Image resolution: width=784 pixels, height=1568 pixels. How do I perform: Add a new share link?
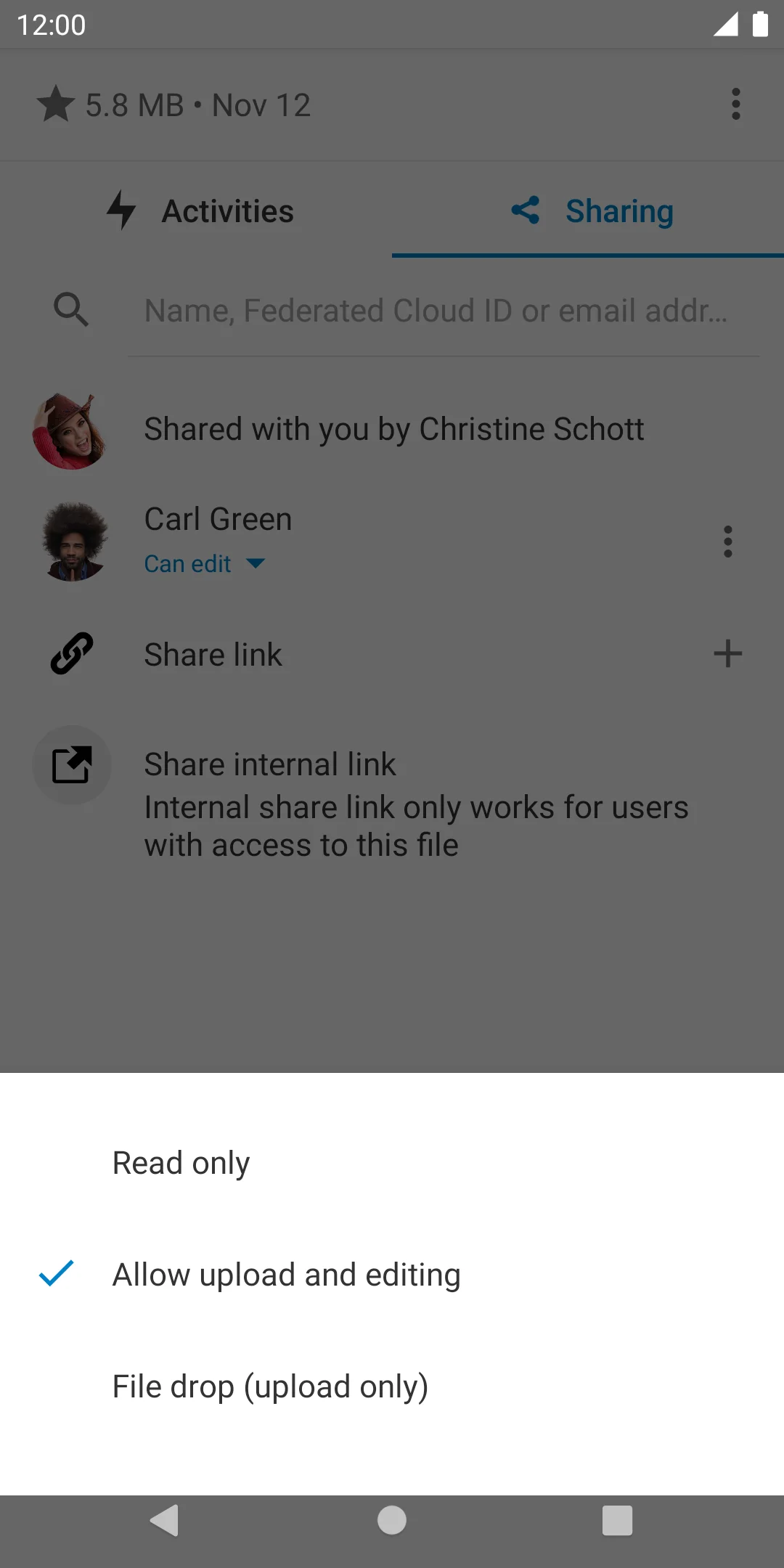pos(727,654)
